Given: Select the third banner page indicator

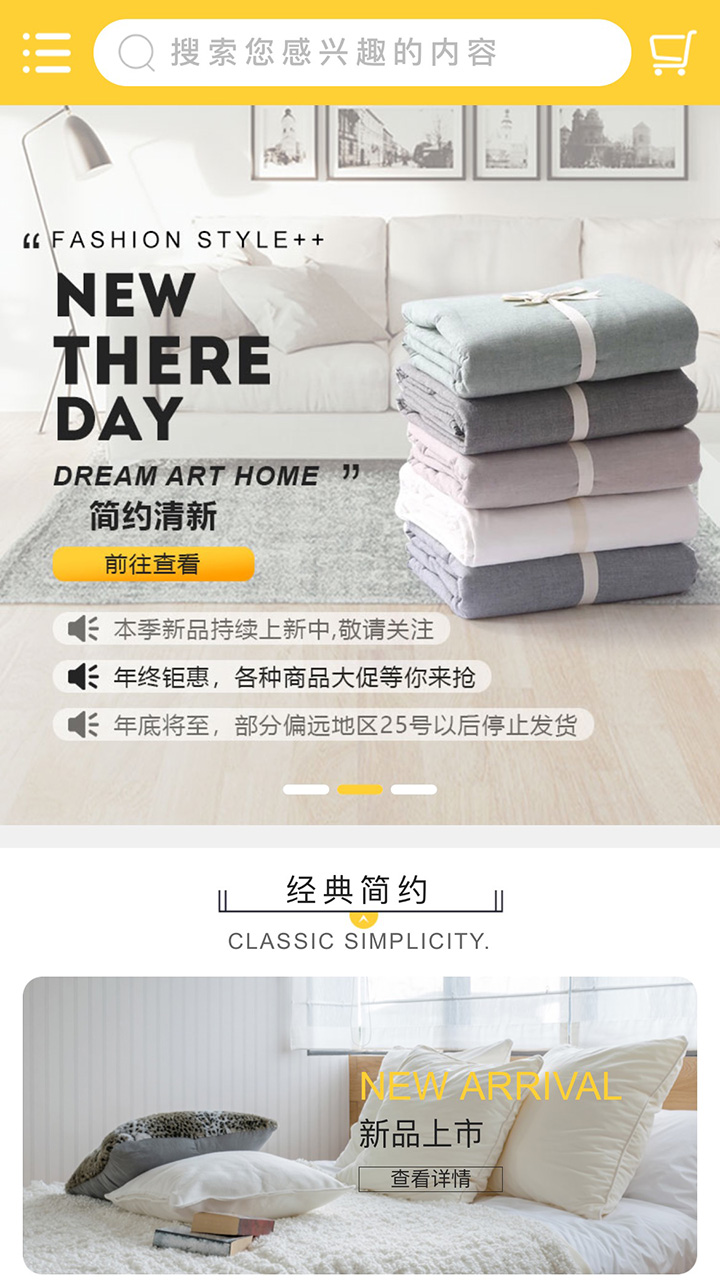Looking at the screenshot, I should pos(414,789).
